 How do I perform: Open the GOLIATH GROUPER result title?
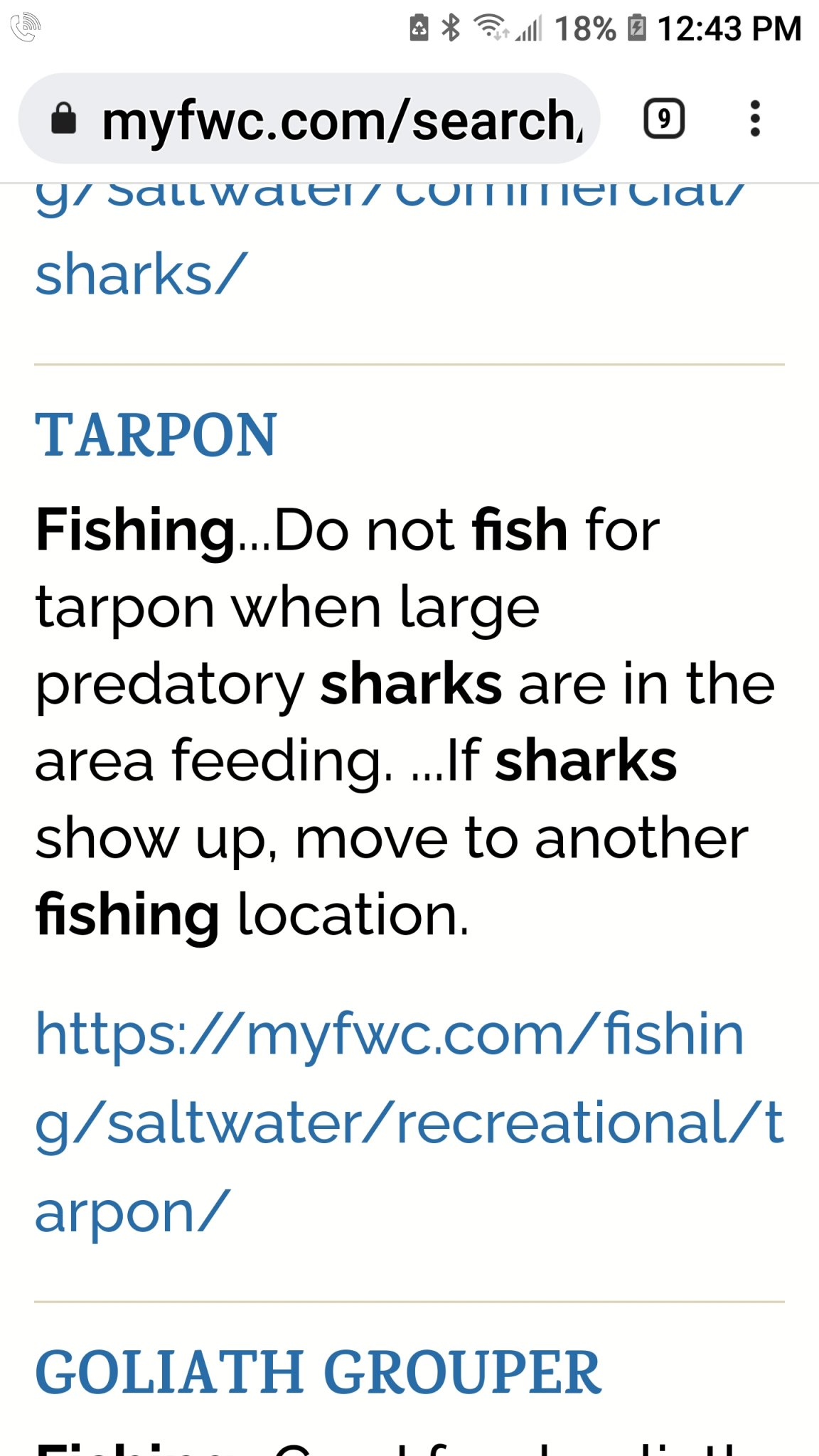318,1372
